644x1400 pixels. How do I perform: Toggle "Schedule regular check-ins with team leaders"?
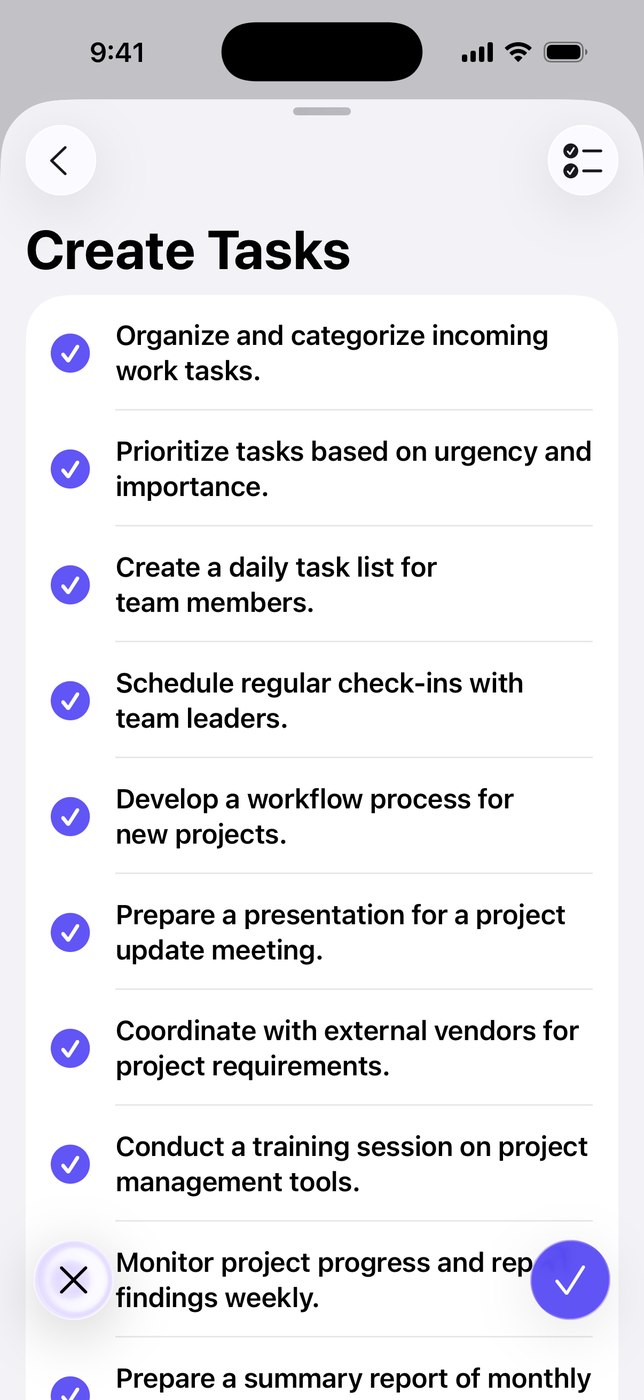[70, 701]
